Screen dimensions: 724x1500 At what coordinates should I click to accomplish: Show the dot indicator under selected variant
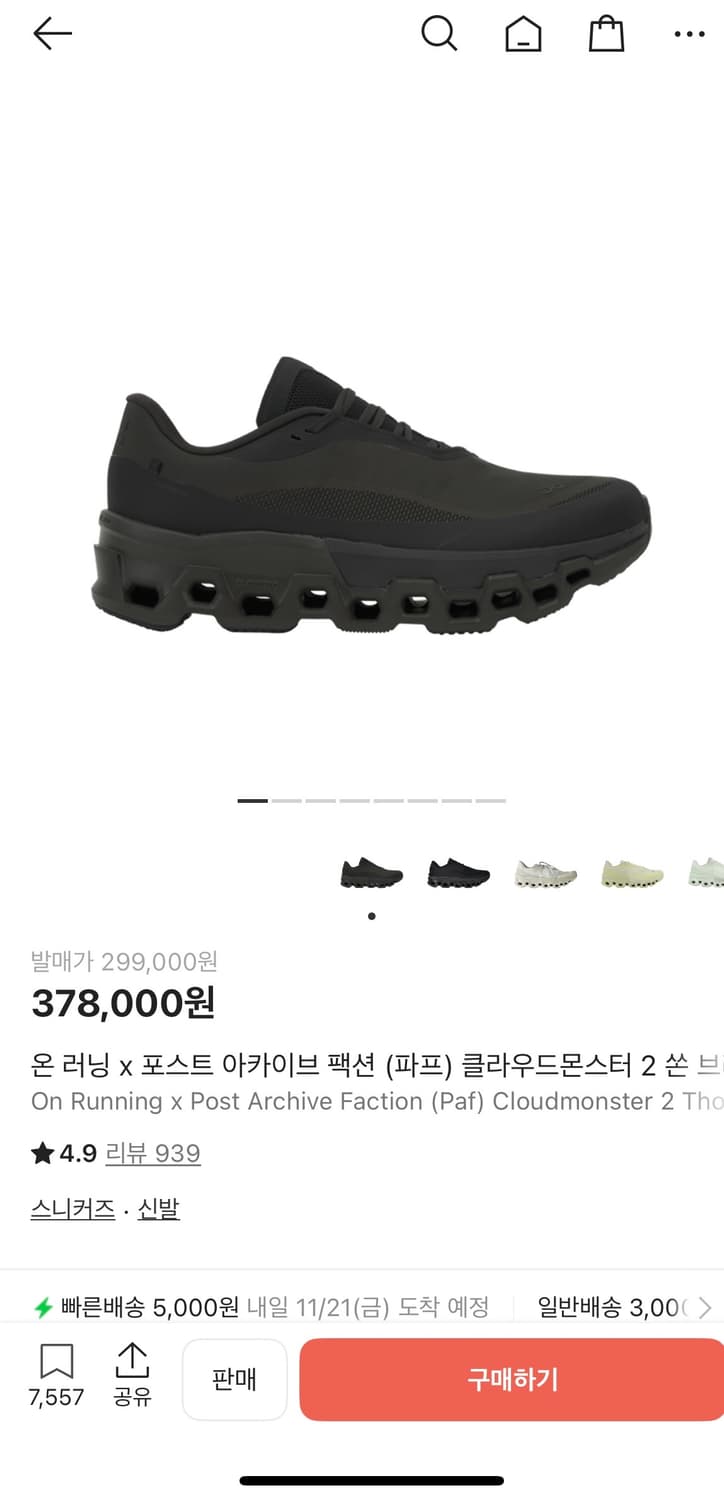(x=370, y=915)
